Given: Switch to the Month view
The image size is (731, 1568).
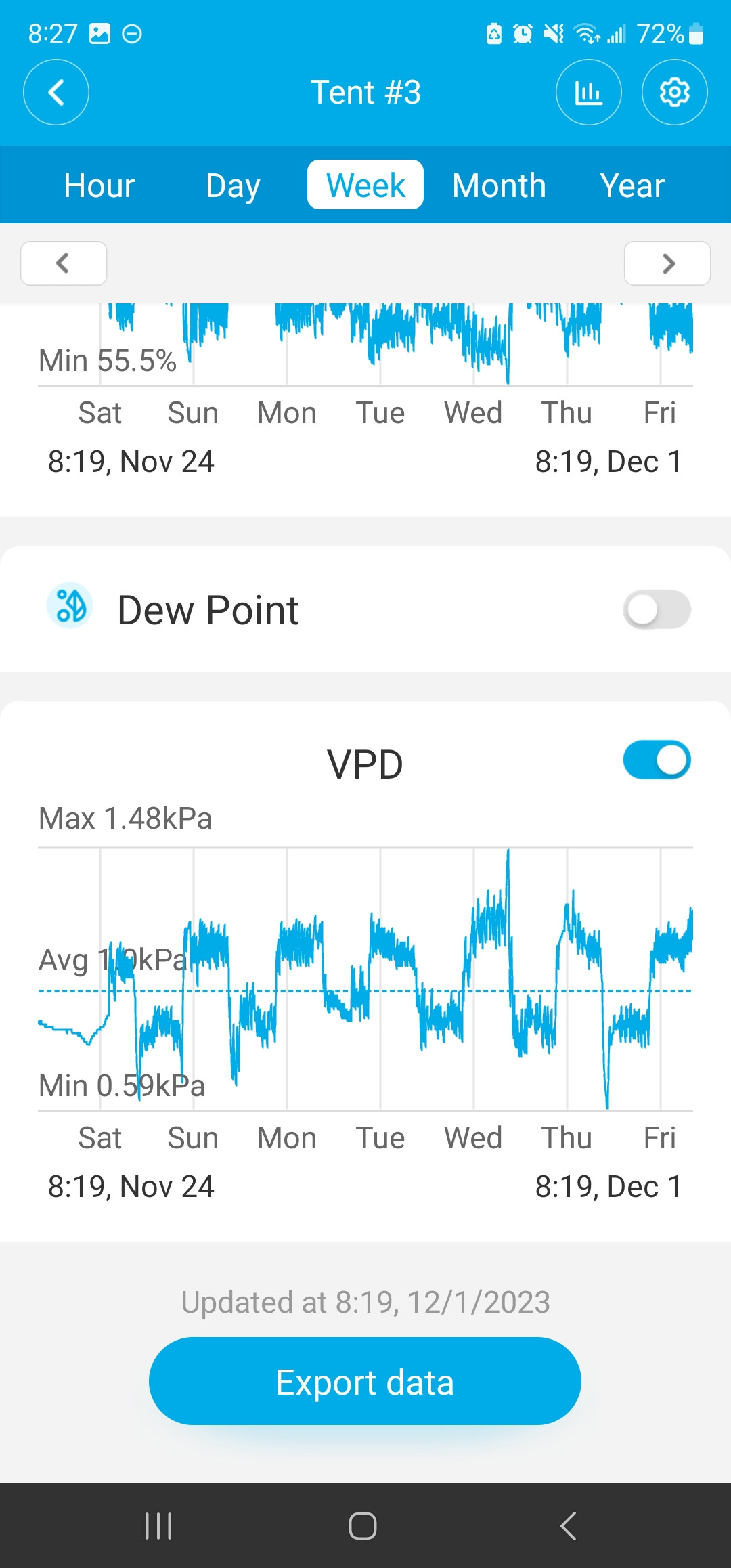Looking at the screenshot, I should (499, 185).
